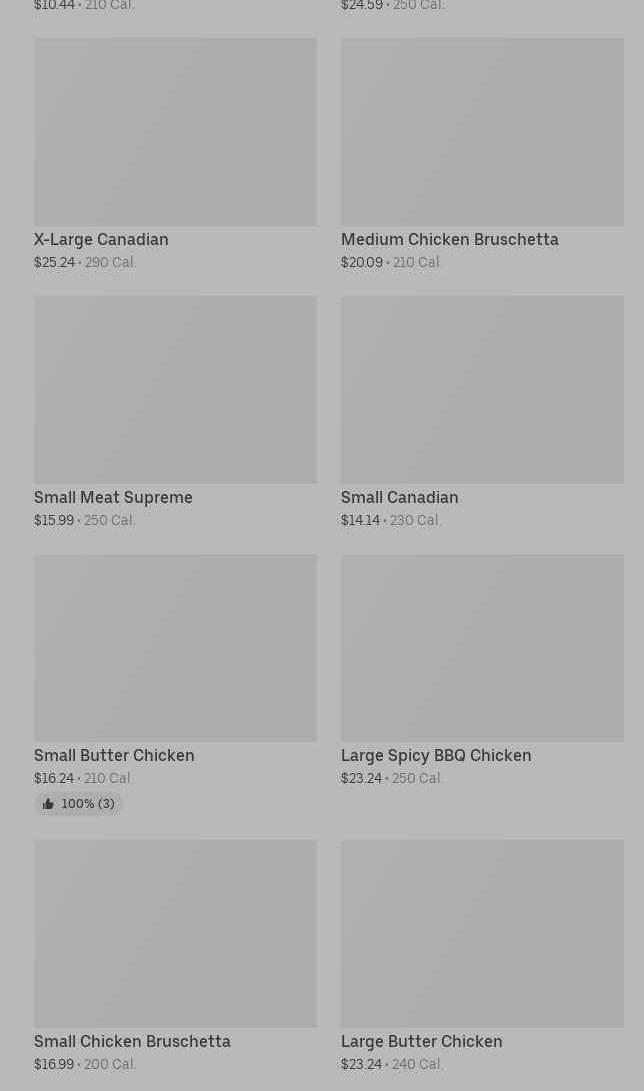Open the Small Meat Supreme item
Image resolution: width=644 pixels, height=1091 pixels.
[x=175, y=412]
